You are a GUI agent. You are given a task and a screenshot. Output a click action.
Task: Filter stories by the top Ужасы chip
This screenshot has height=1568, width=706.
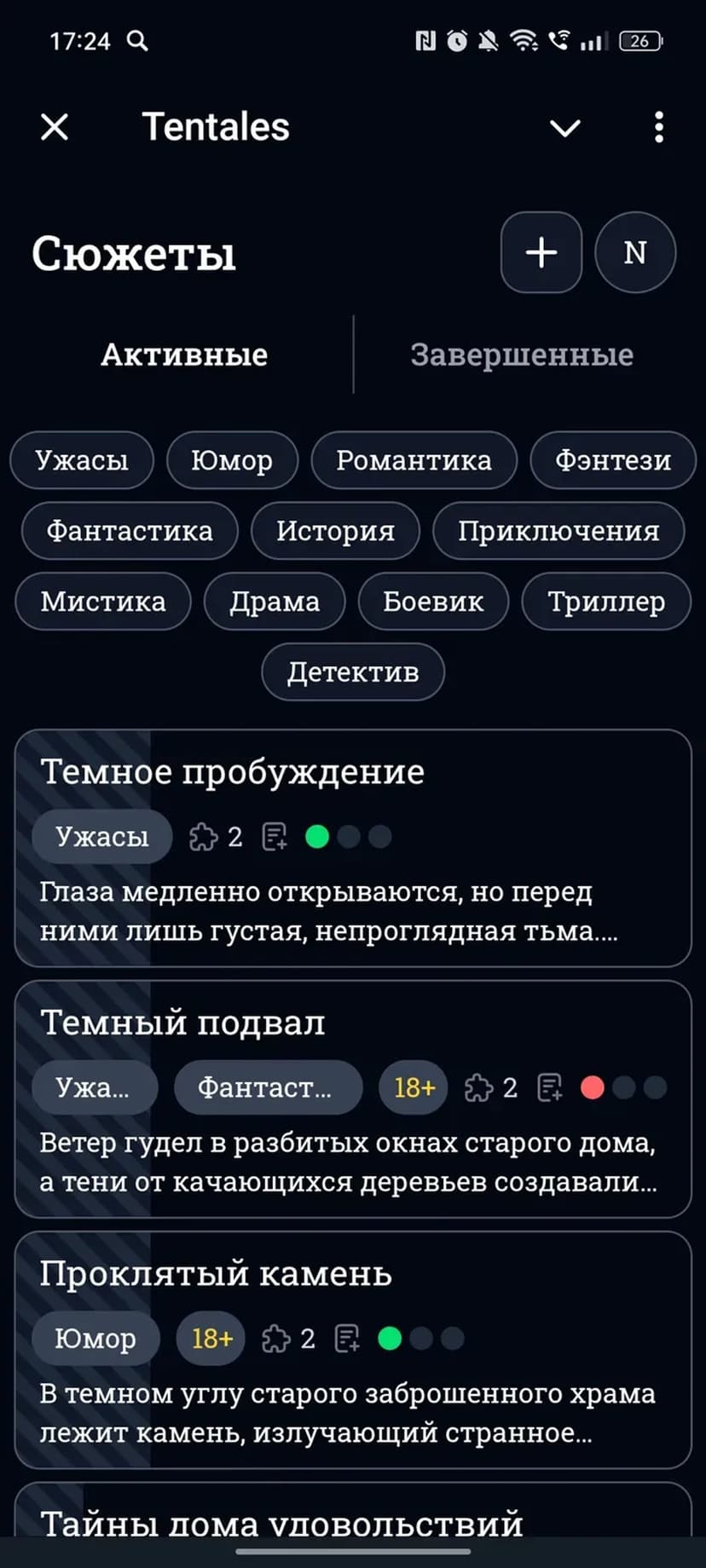(x=82, y=460)
